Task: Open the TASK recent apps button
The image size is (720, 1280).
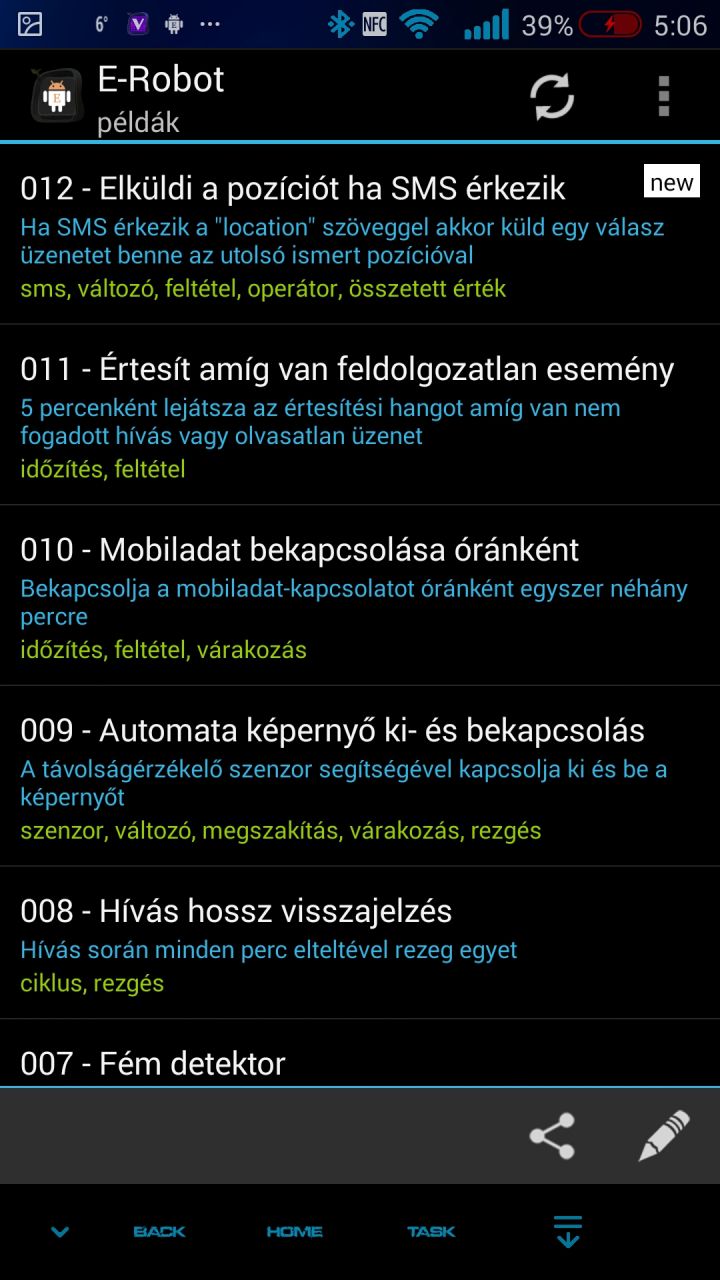Action: click(431, 1232)
